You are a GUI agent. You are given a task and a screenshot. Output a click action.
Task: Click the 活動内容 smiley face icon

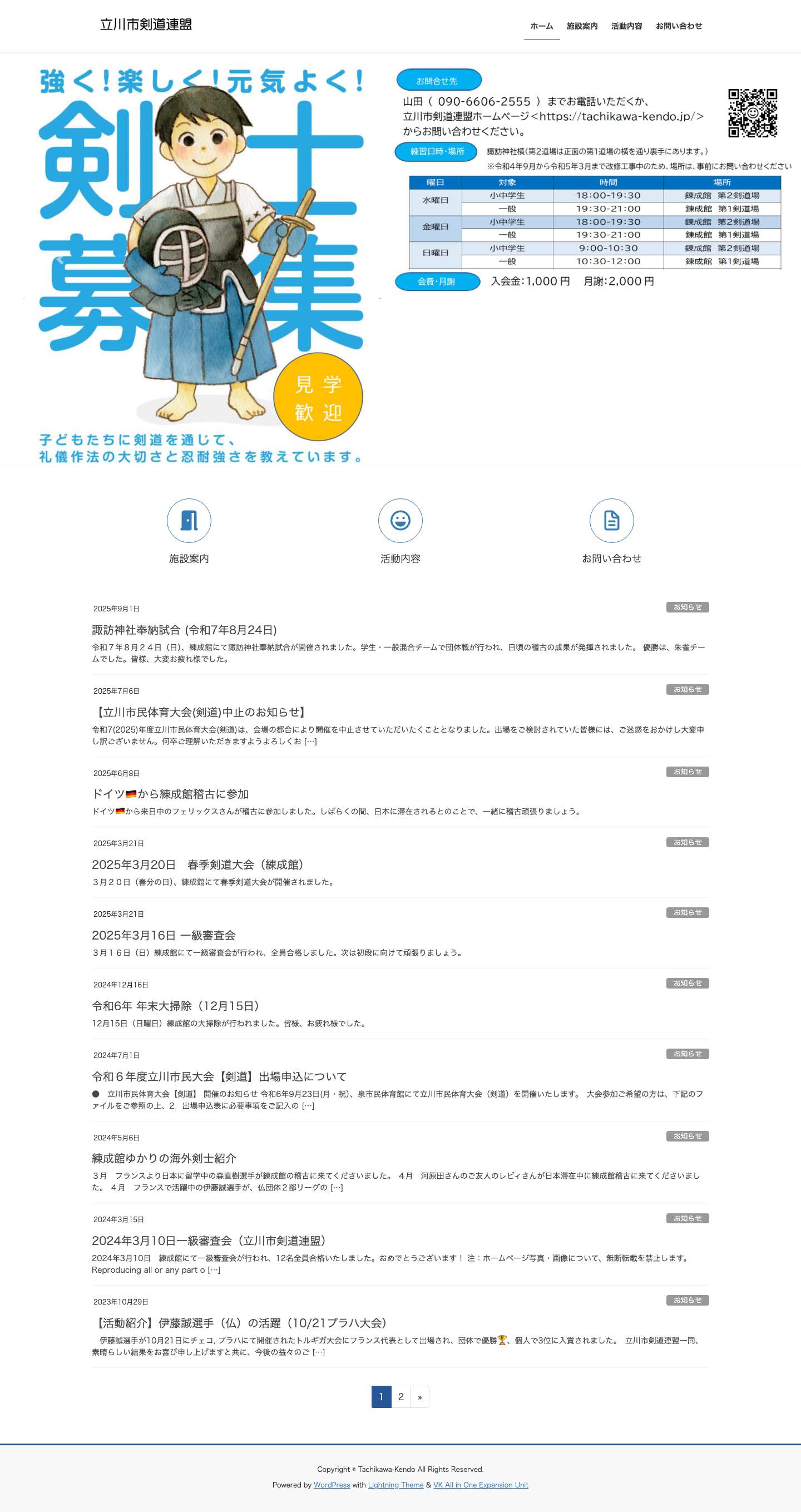click(400, 520)
